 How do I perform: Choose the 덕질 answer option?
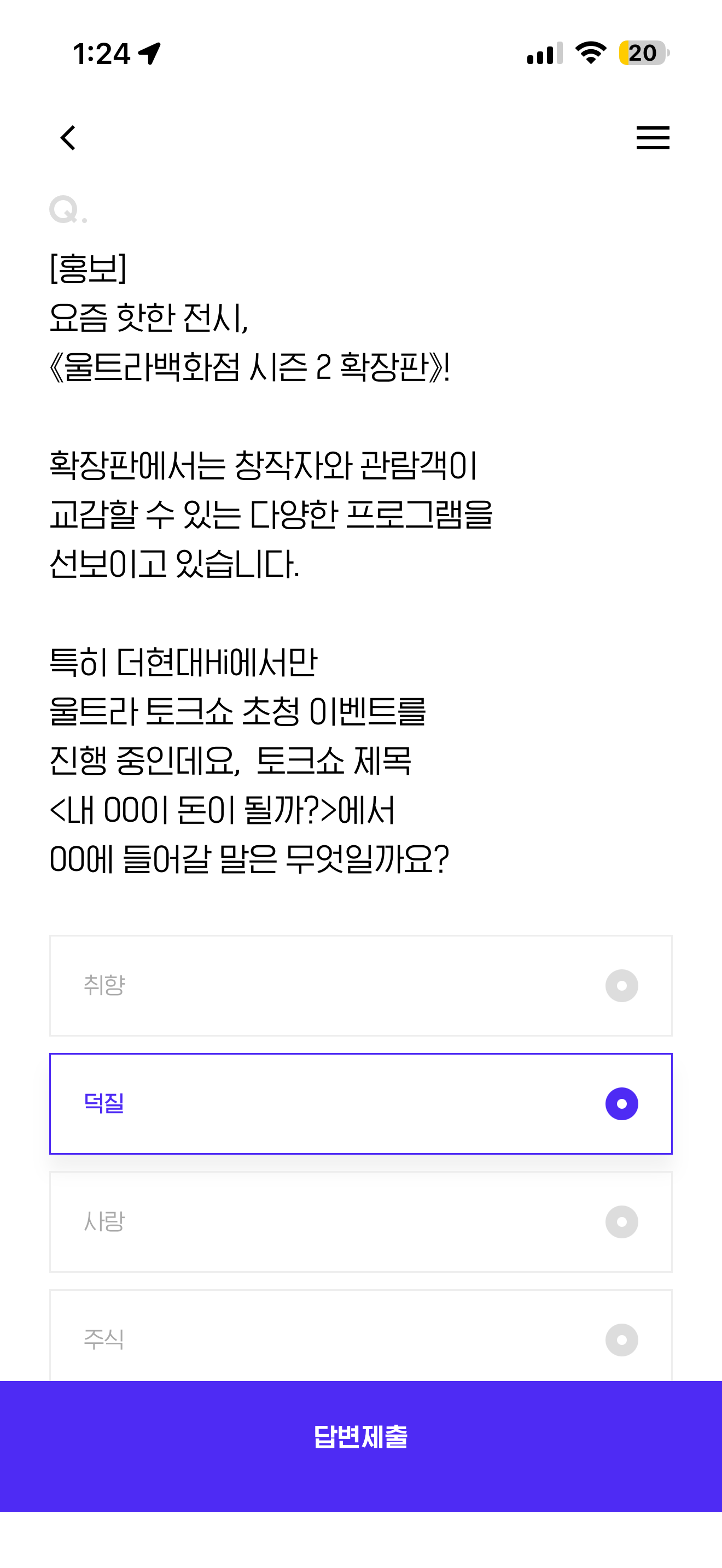tap(361, 1104)
